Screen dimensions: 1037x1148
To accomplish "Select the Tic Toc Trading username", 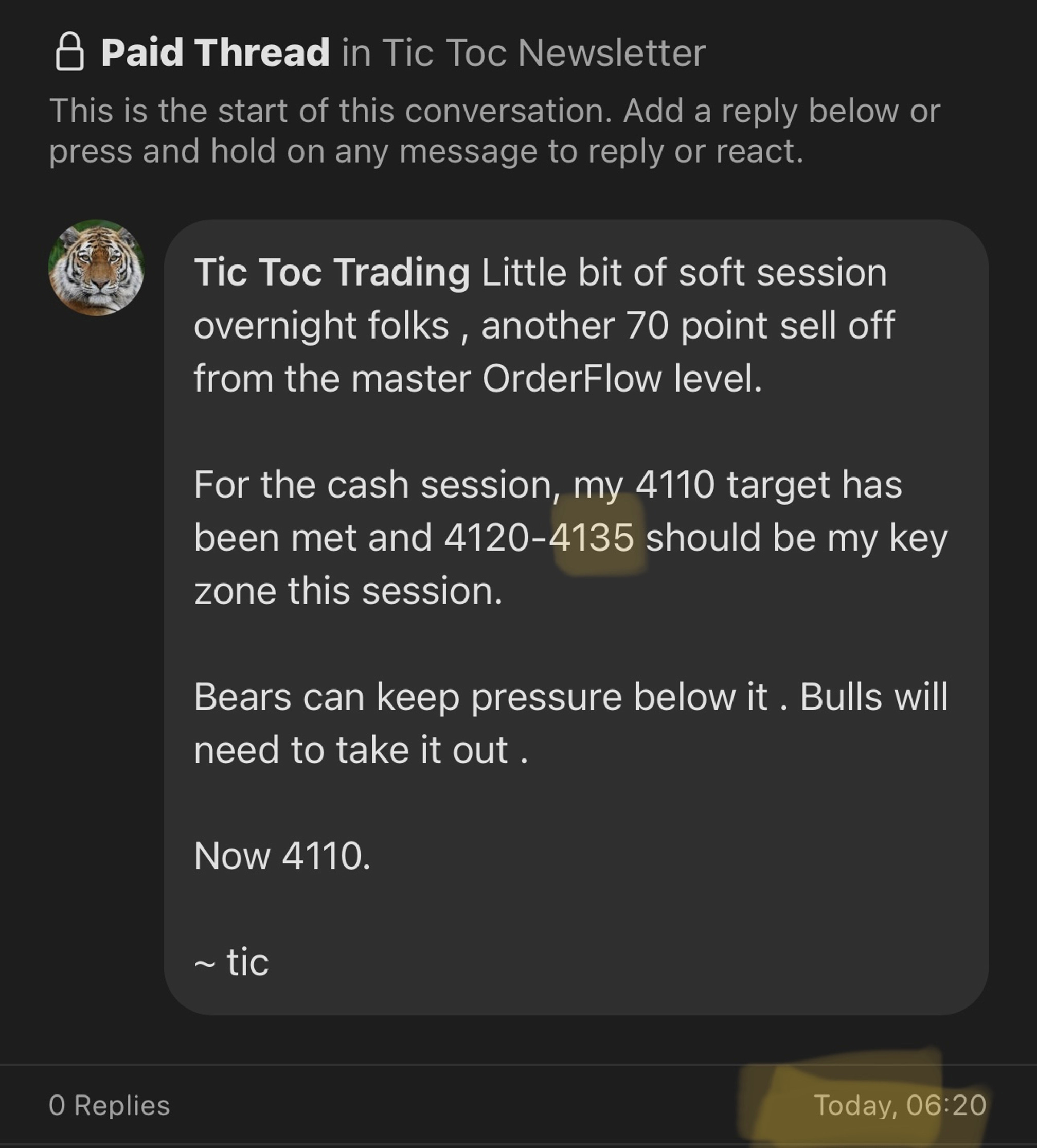I will coord(329,274).
